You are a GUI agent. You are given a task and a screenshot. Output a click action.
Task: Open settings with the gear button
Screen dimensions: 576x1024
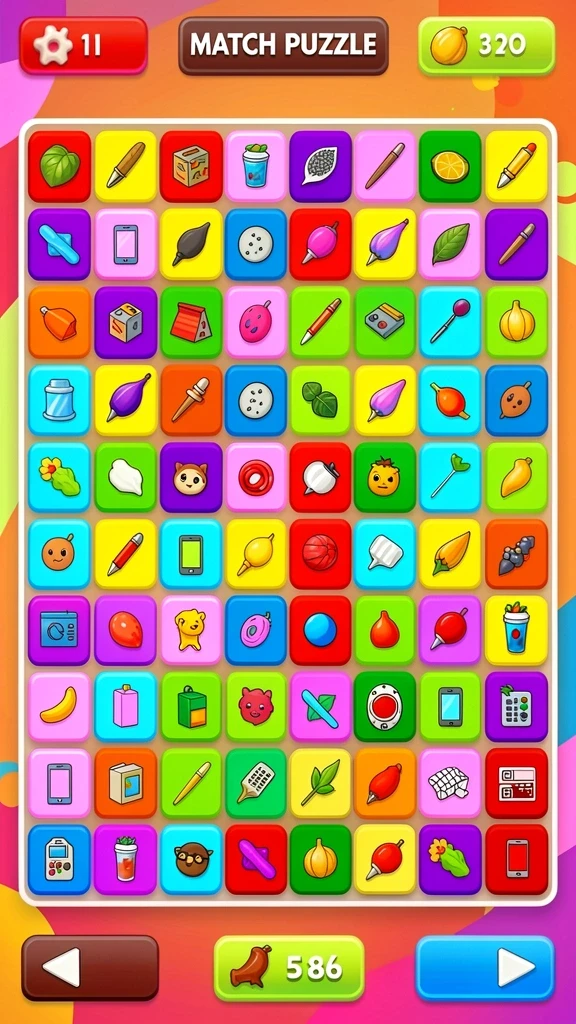click(x=83, y=45)
